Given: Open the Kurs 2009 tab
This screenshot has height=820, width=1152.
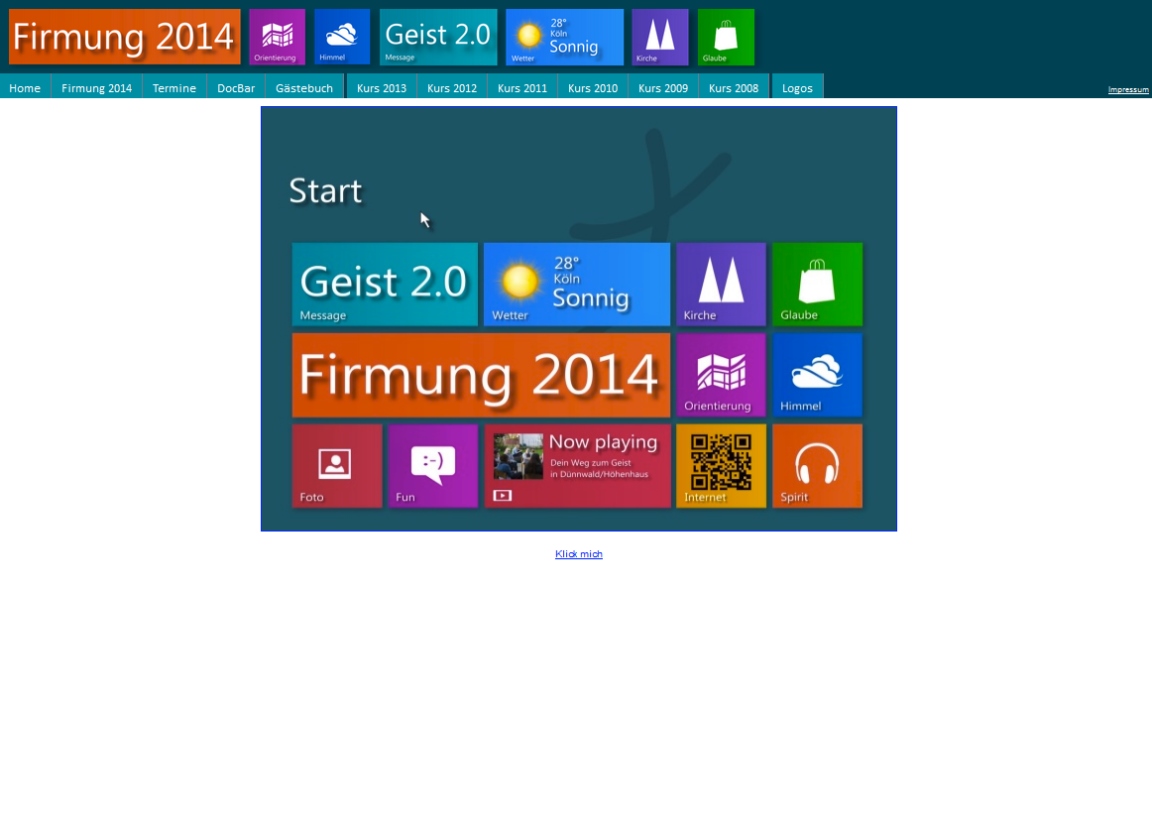Looking at the screenshot, I should coord(663,88).
